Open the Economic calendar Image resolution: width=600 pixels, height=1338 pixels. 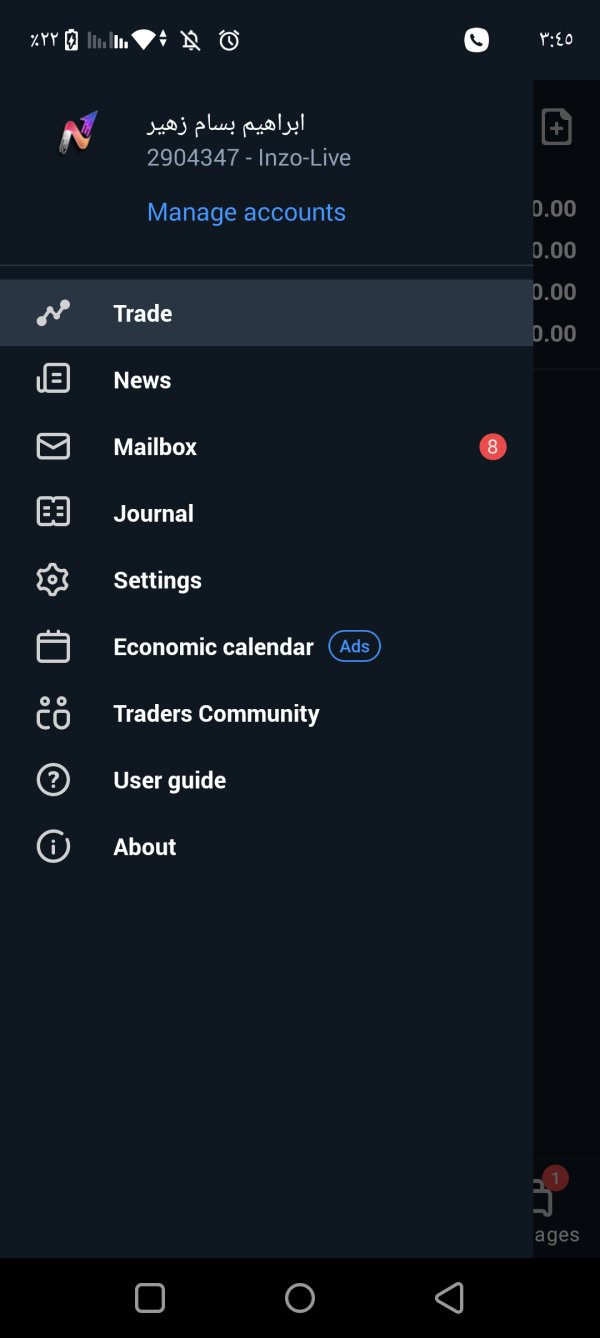[x=213, y=647]
